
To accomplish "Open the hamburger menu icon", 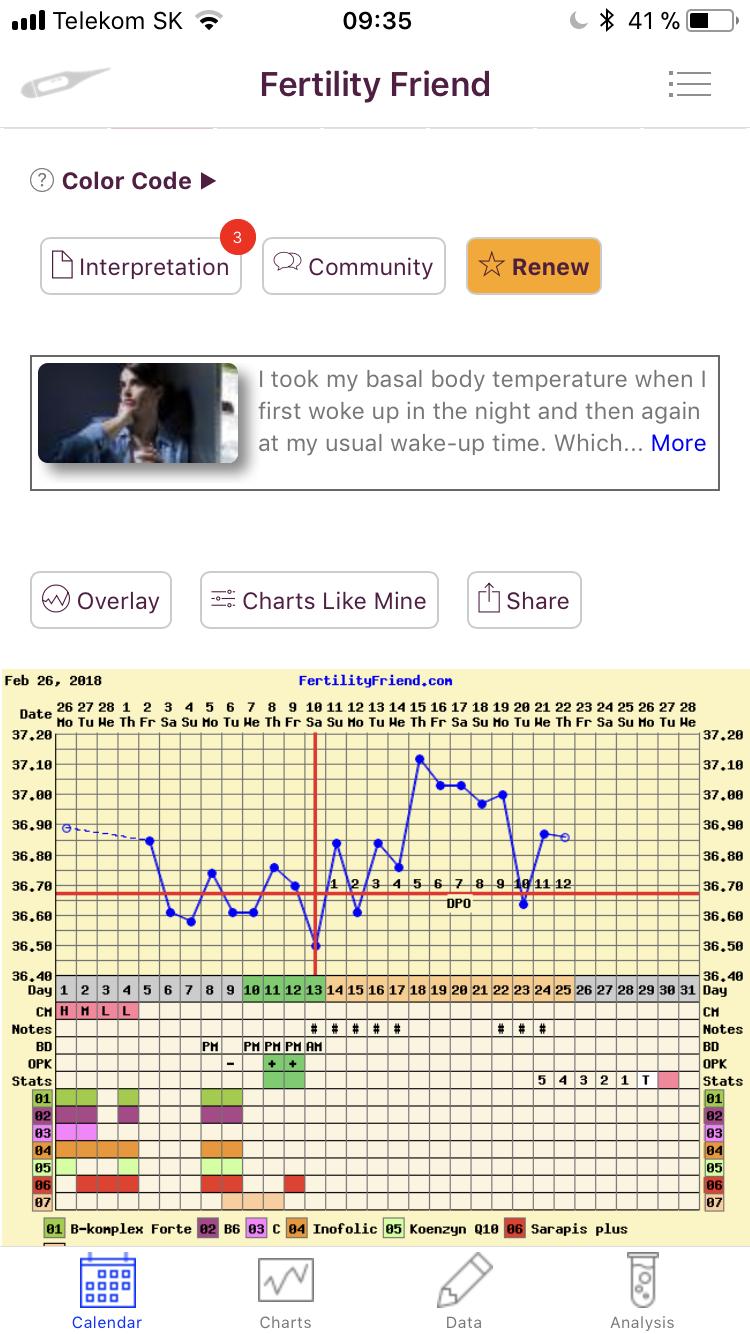I will point(689,84).
